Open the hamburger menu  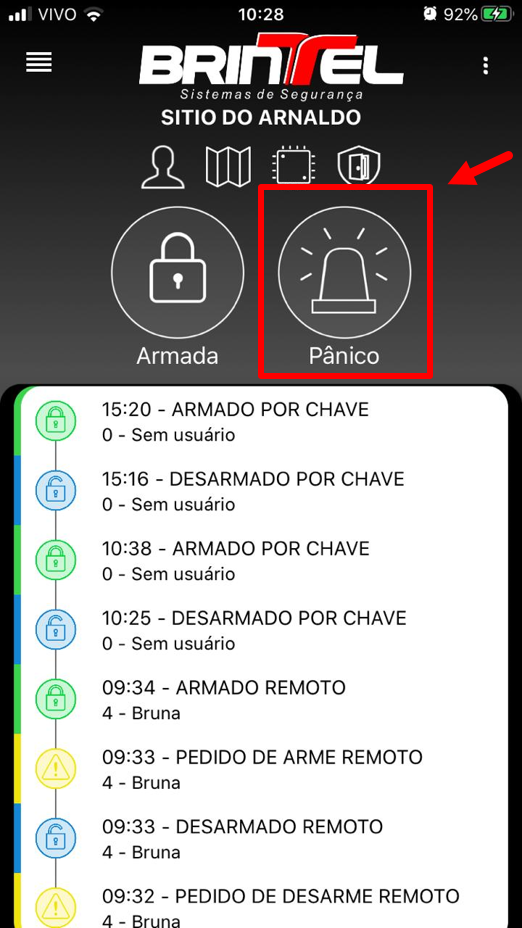click(x=39, y=62)
